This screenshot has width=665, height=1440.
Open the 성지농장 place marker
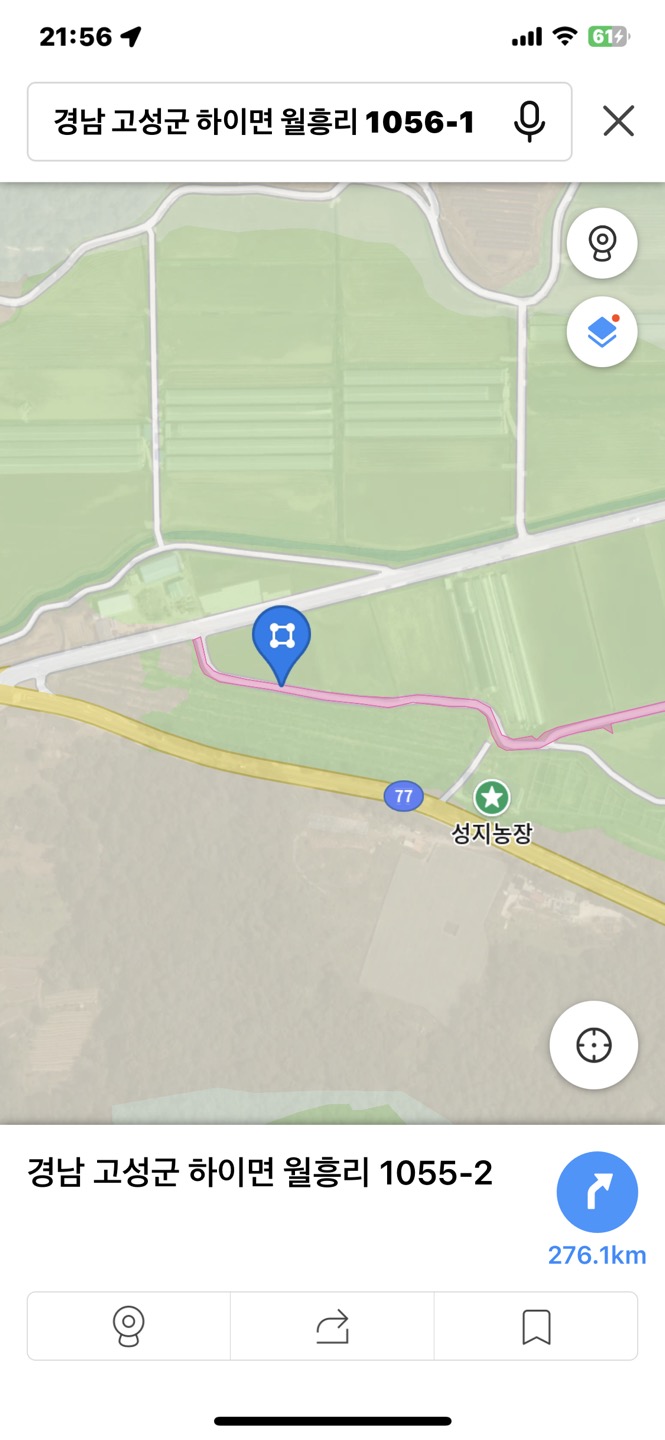click(491, 798)
